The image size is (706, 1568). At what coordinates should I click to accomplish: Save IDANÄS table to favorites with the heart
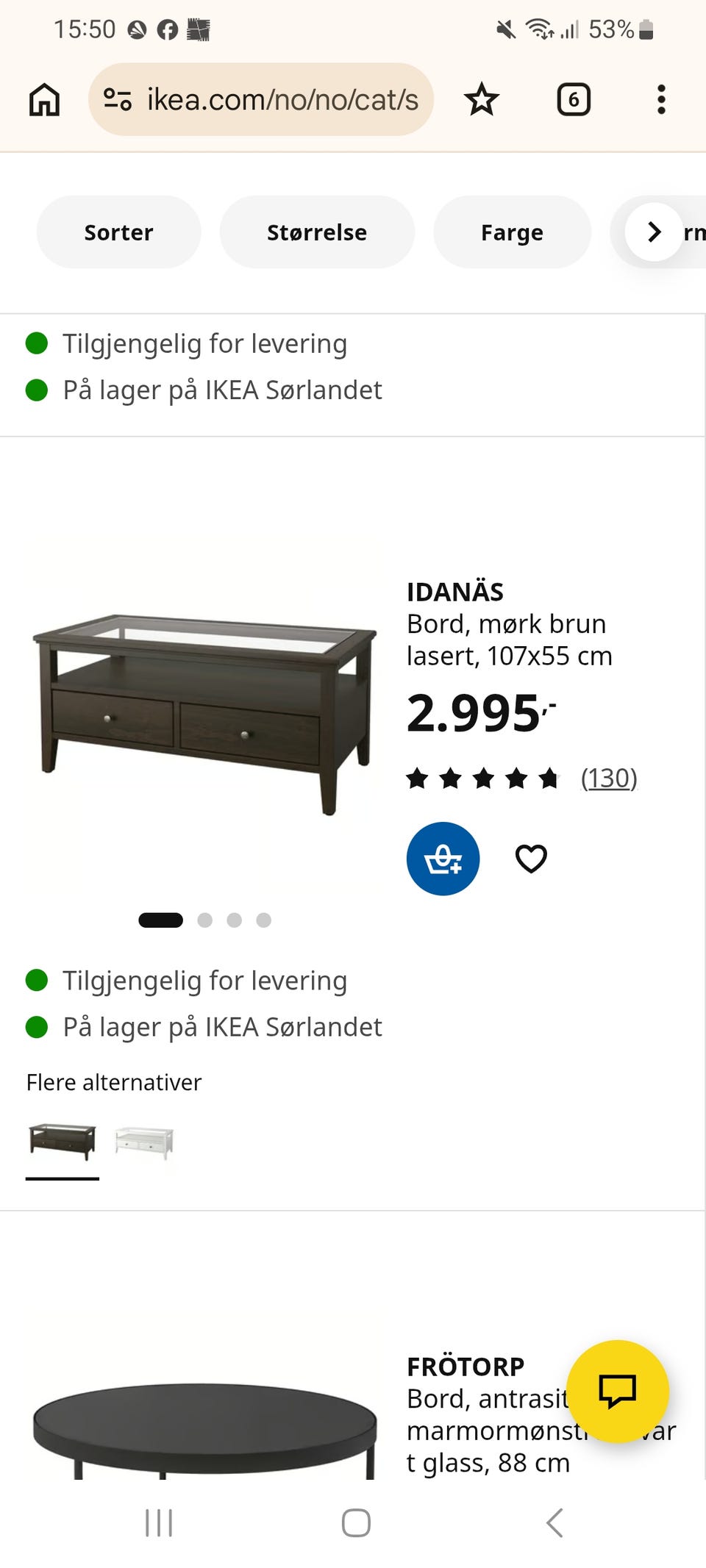(531, 859)
